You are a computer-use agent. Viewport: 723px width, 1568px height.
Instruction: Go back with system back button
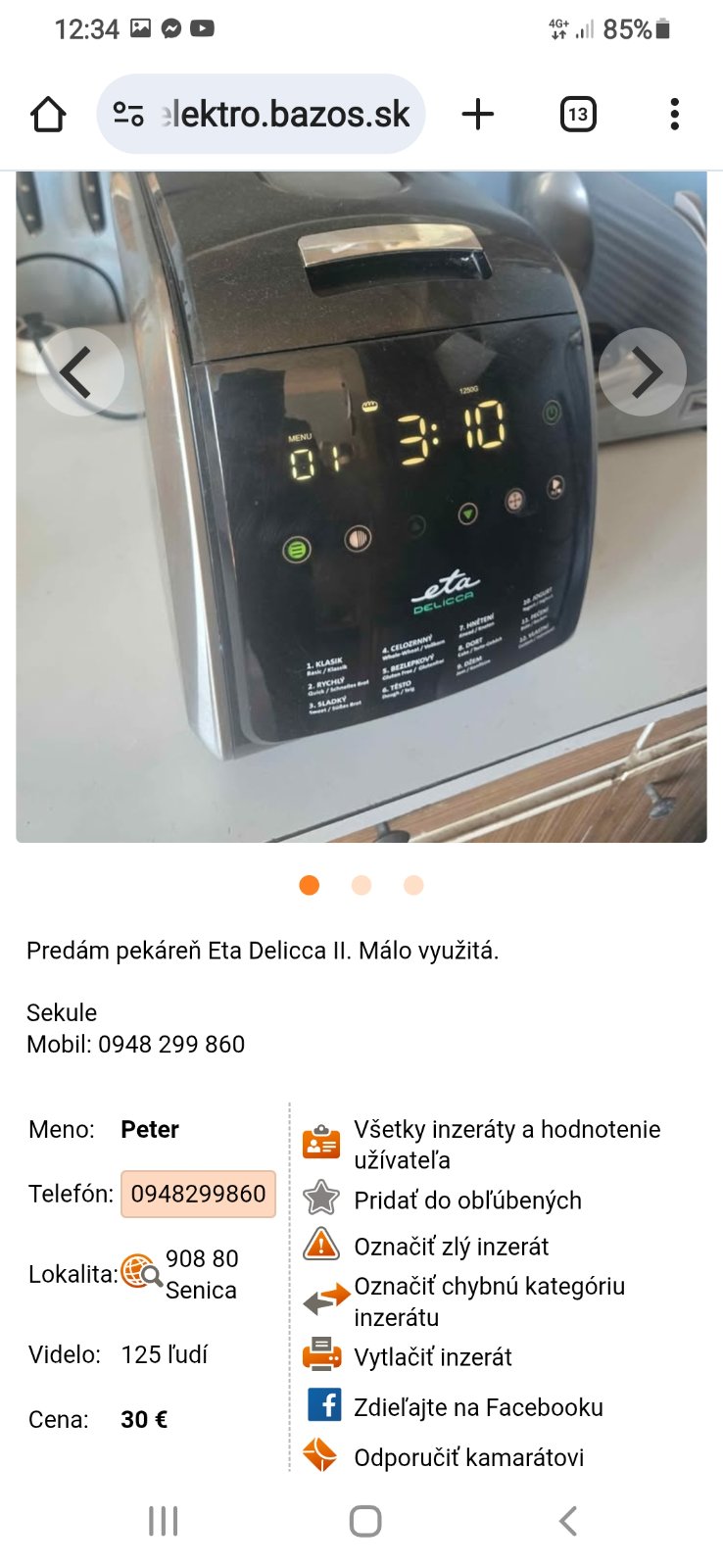[568, 1521]
